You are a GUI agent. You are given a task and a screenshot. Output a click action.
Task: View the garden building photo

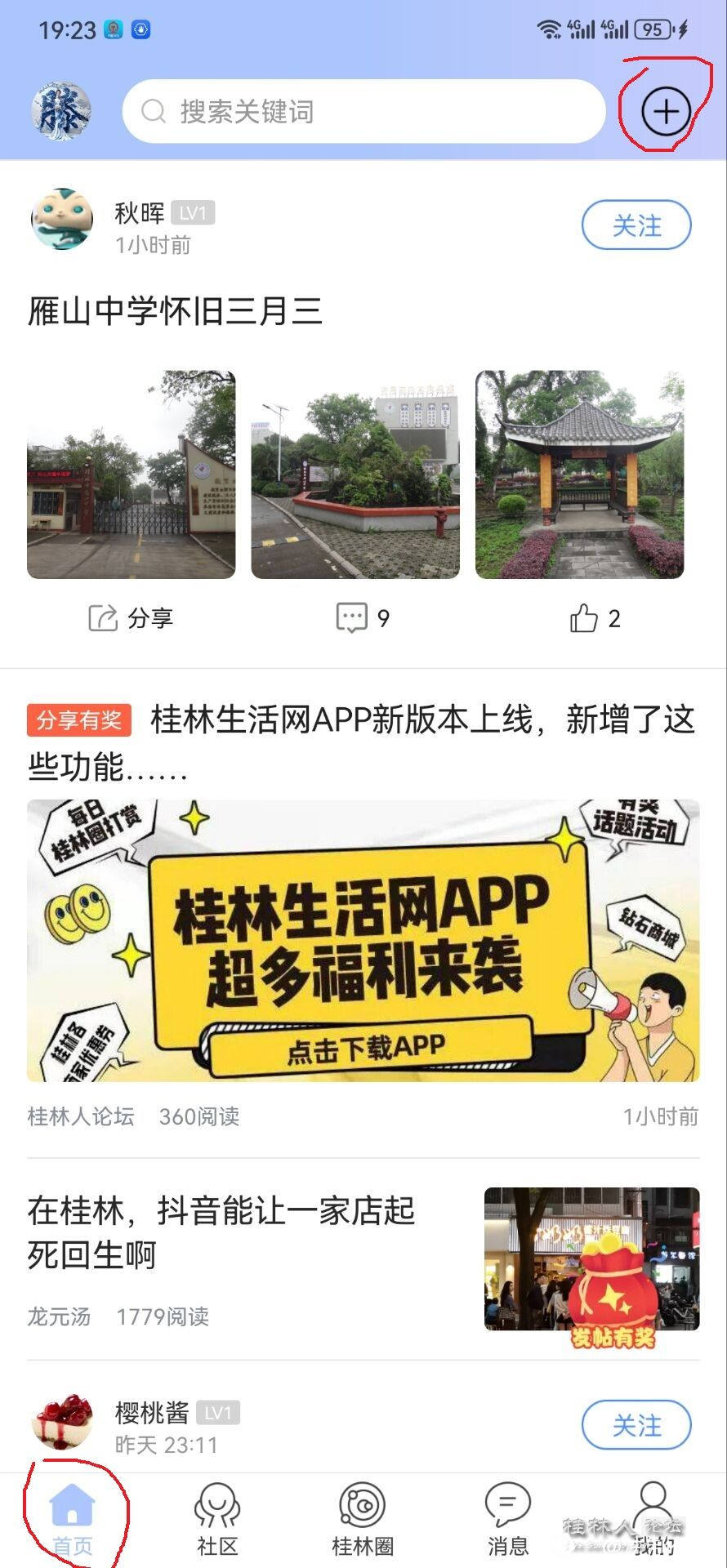(x=355, y=474)
